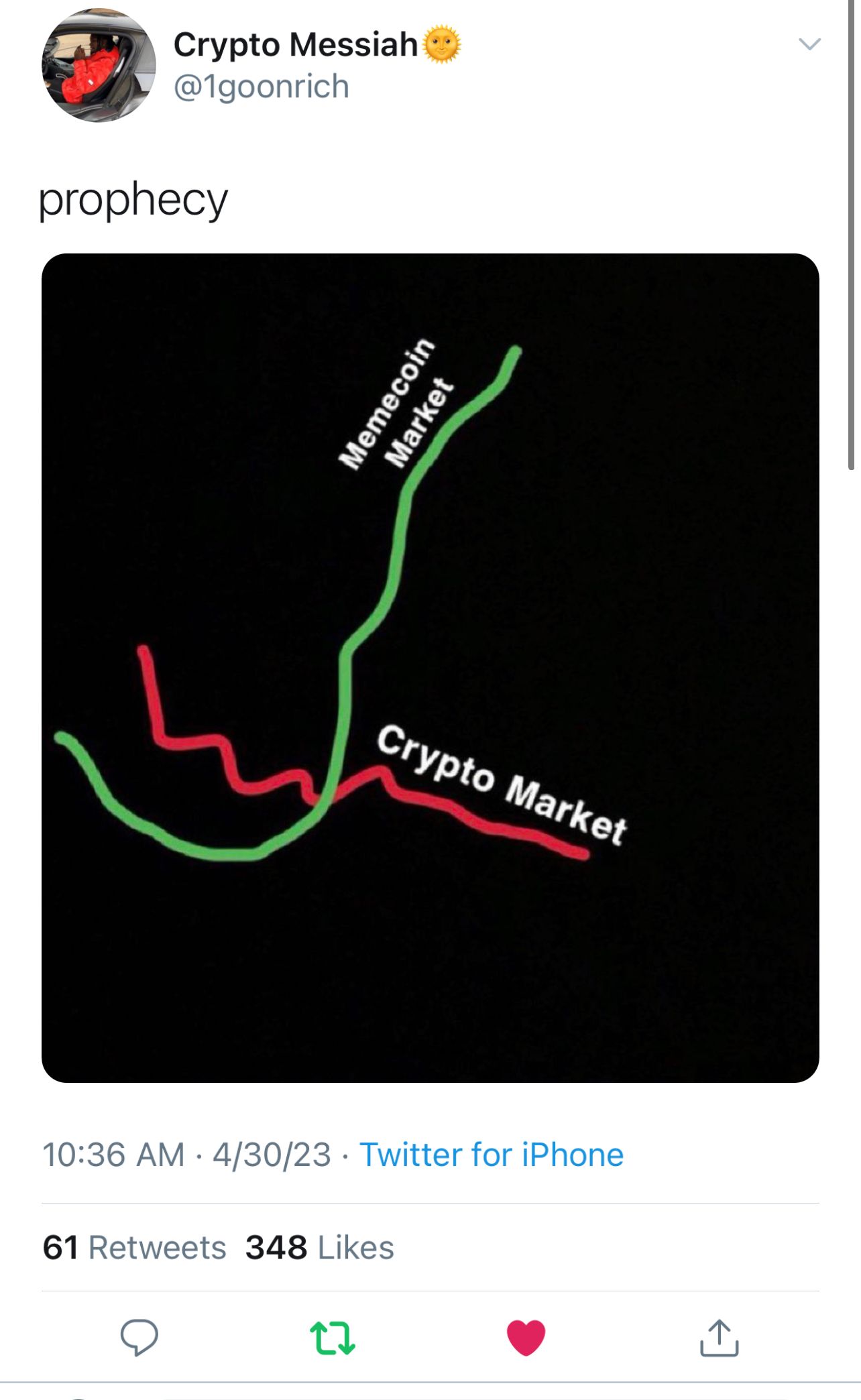Expand the tweet options chevron

click(809, 44)
